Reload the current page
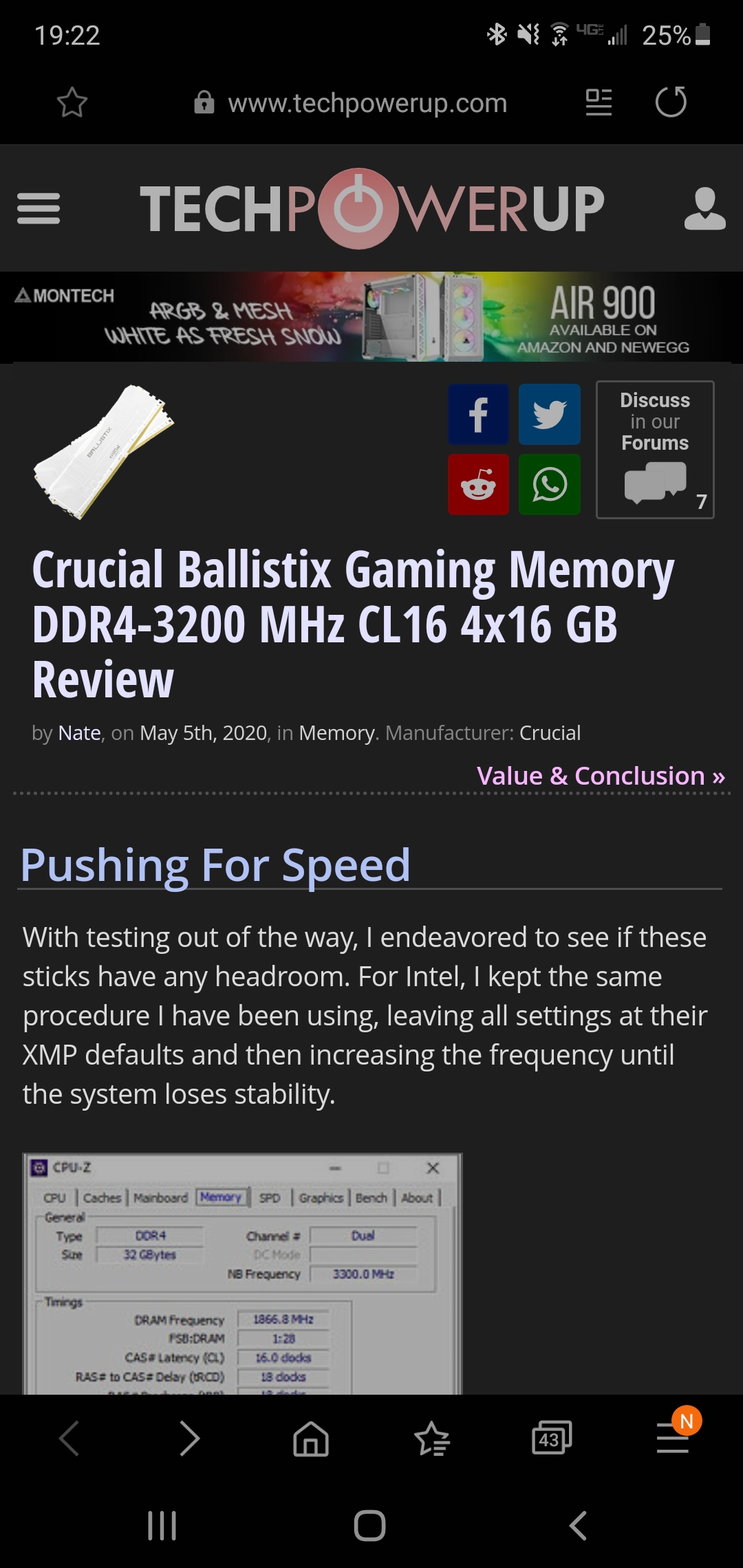Image resolution: width=743 pixels, height=1568 pixels. (671, 102)
